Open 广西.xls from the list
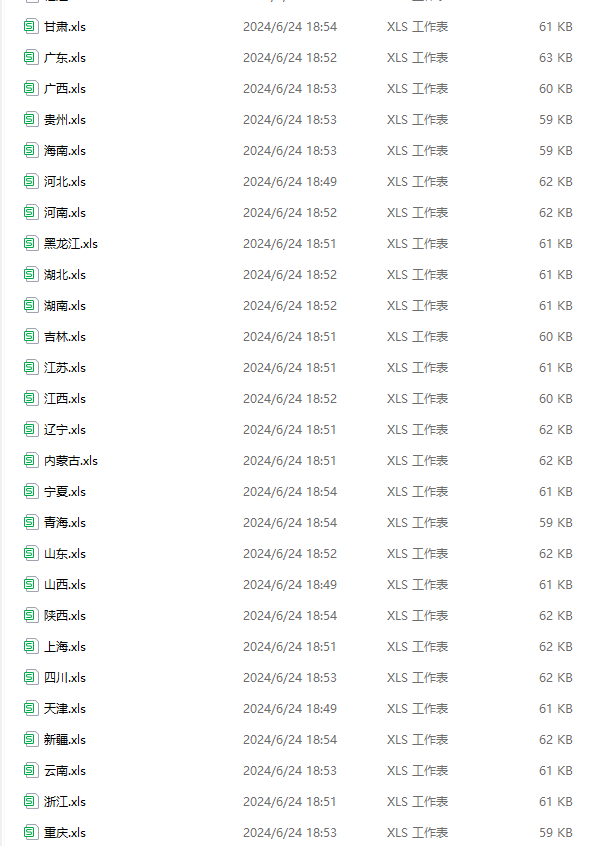This screenshot has height=848, width=604. [x=65, y=89]
